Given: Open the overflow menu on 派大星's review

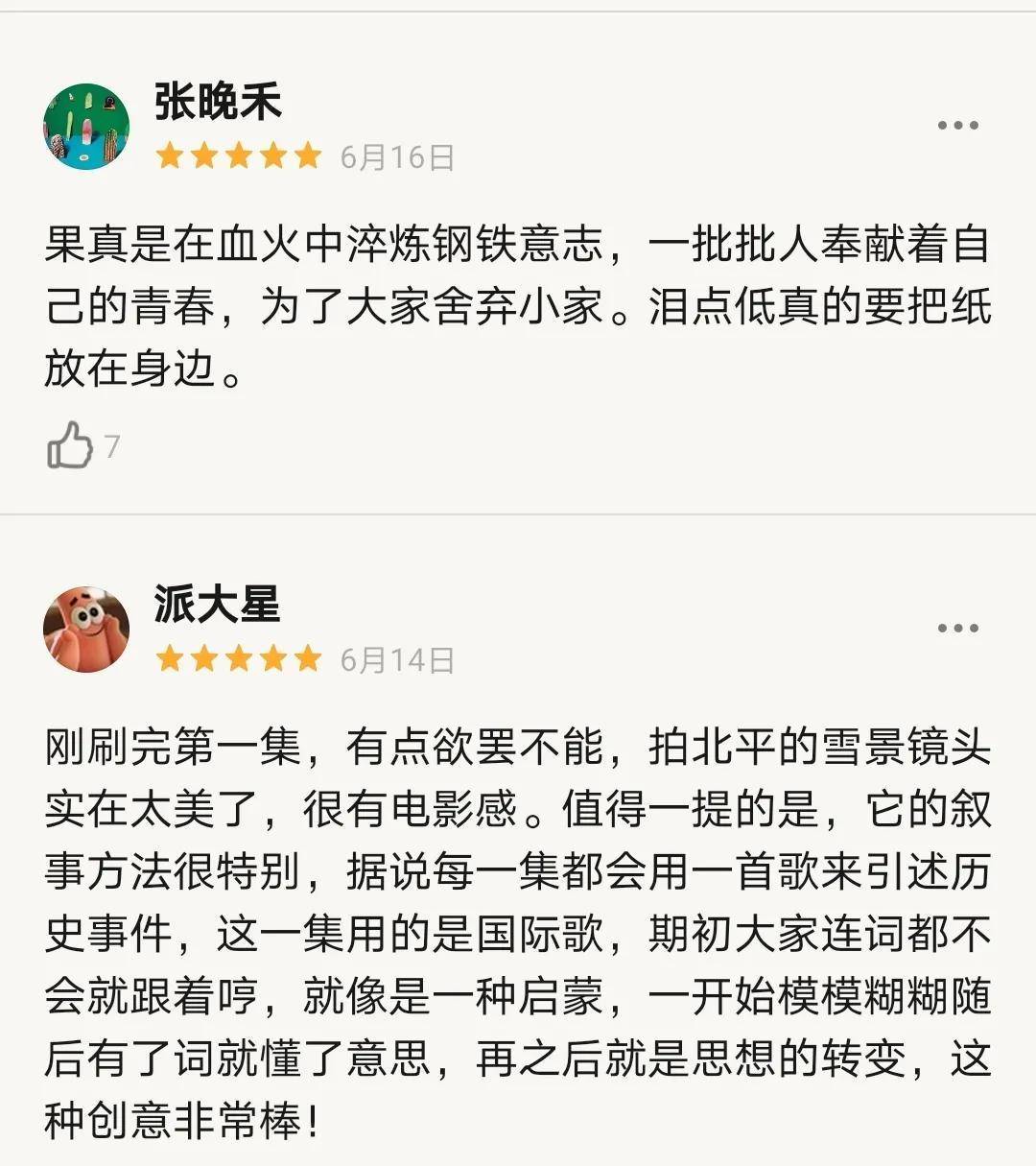Looking at the screenshot, I should point(957,629).
